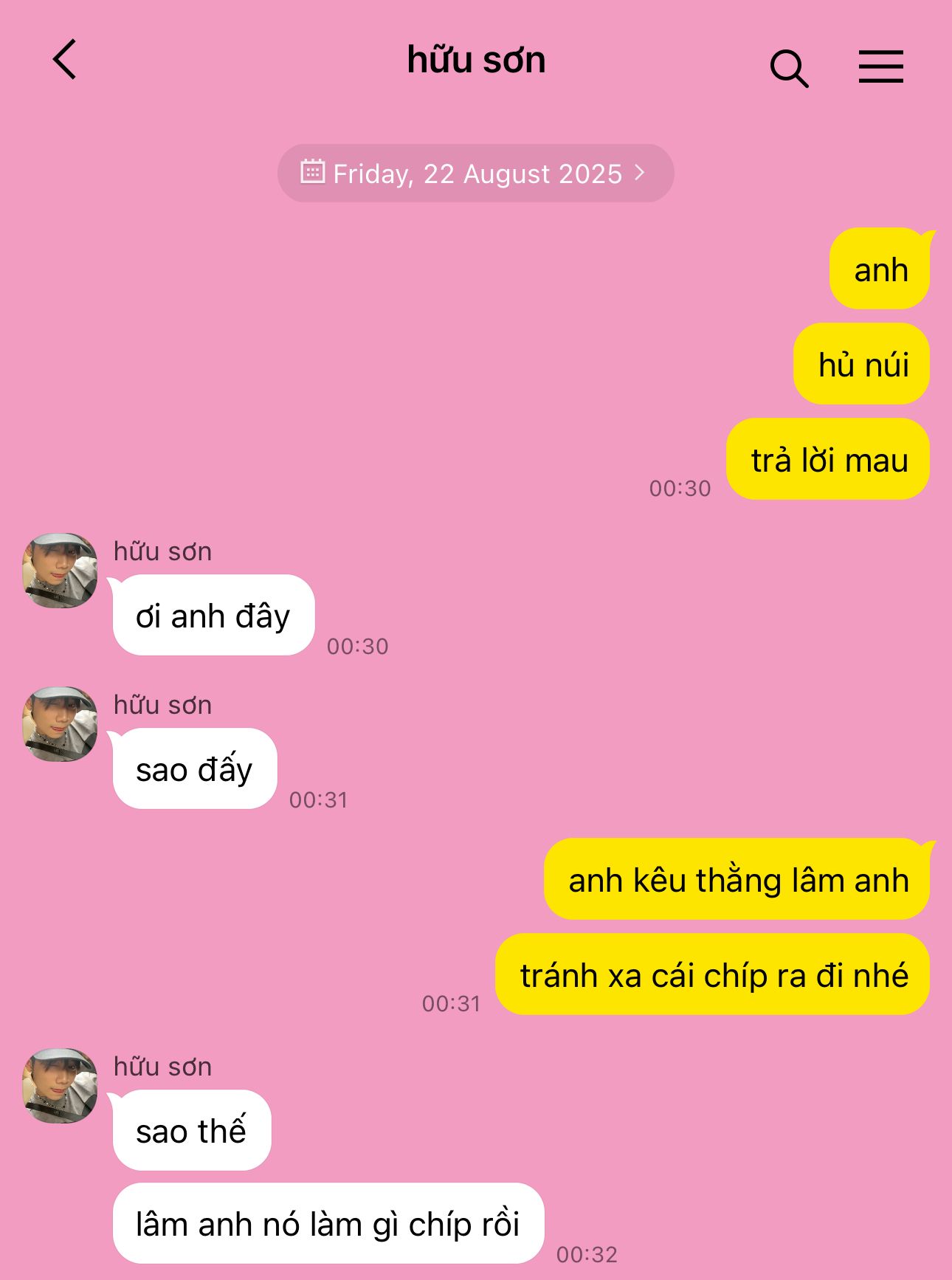Viewport: 952px width, 1280px height.
Task: Open hữu sơn's avatar beside "ơi anh đây"
Action: (x=61, y=571)
